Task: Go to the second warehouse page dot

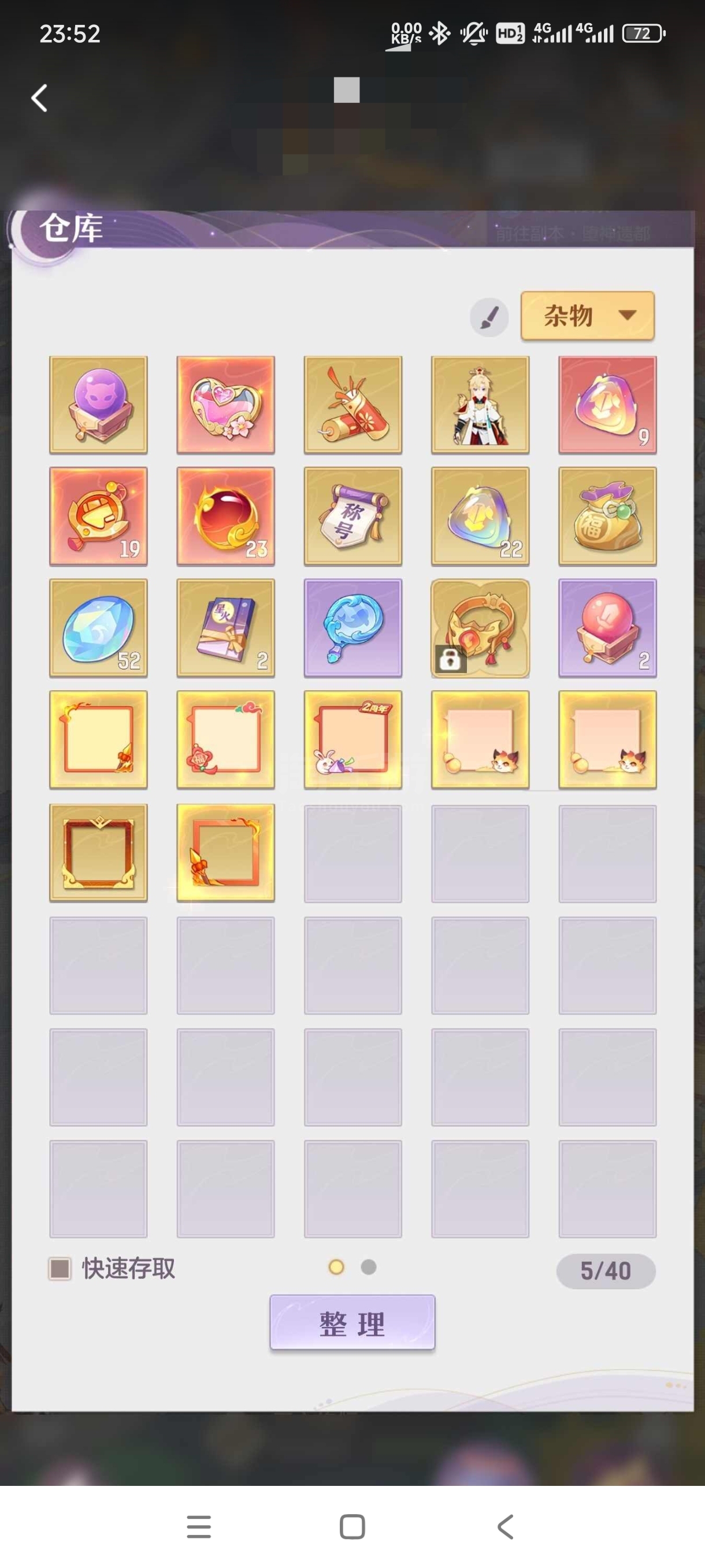Action: [x=369, y=1267]
